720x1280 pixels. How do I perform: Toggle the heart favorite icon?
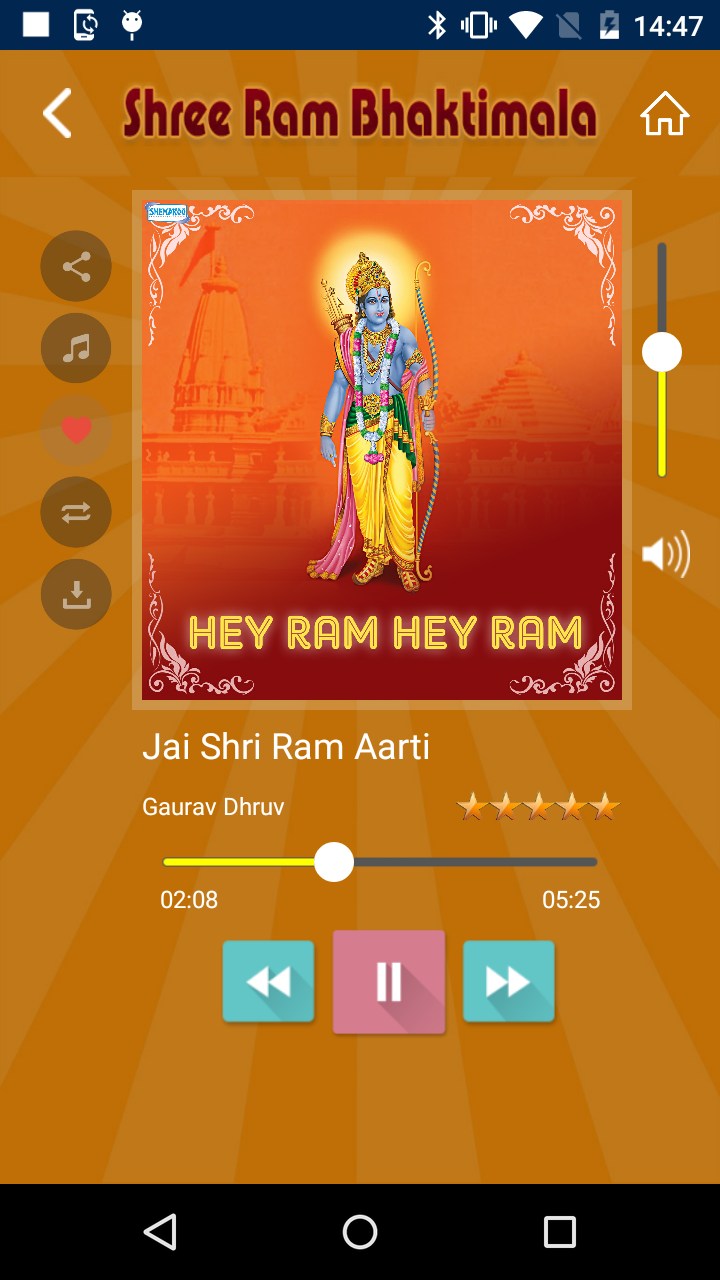[76, 430]
